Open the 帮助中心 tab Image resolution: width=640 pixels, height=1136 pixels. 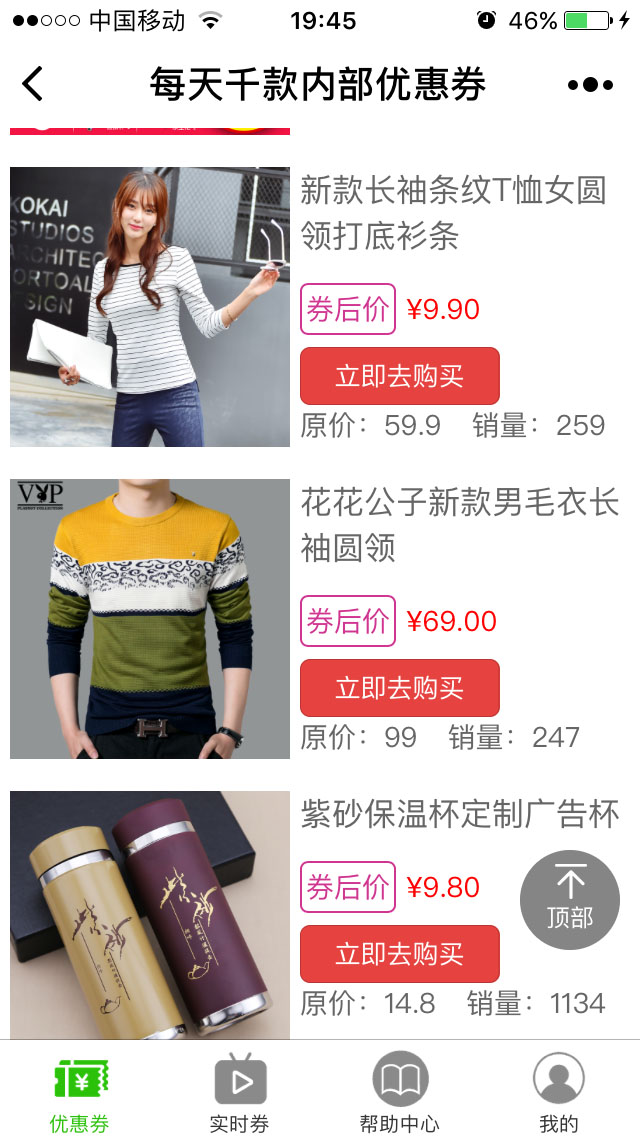click(400, 1092)
